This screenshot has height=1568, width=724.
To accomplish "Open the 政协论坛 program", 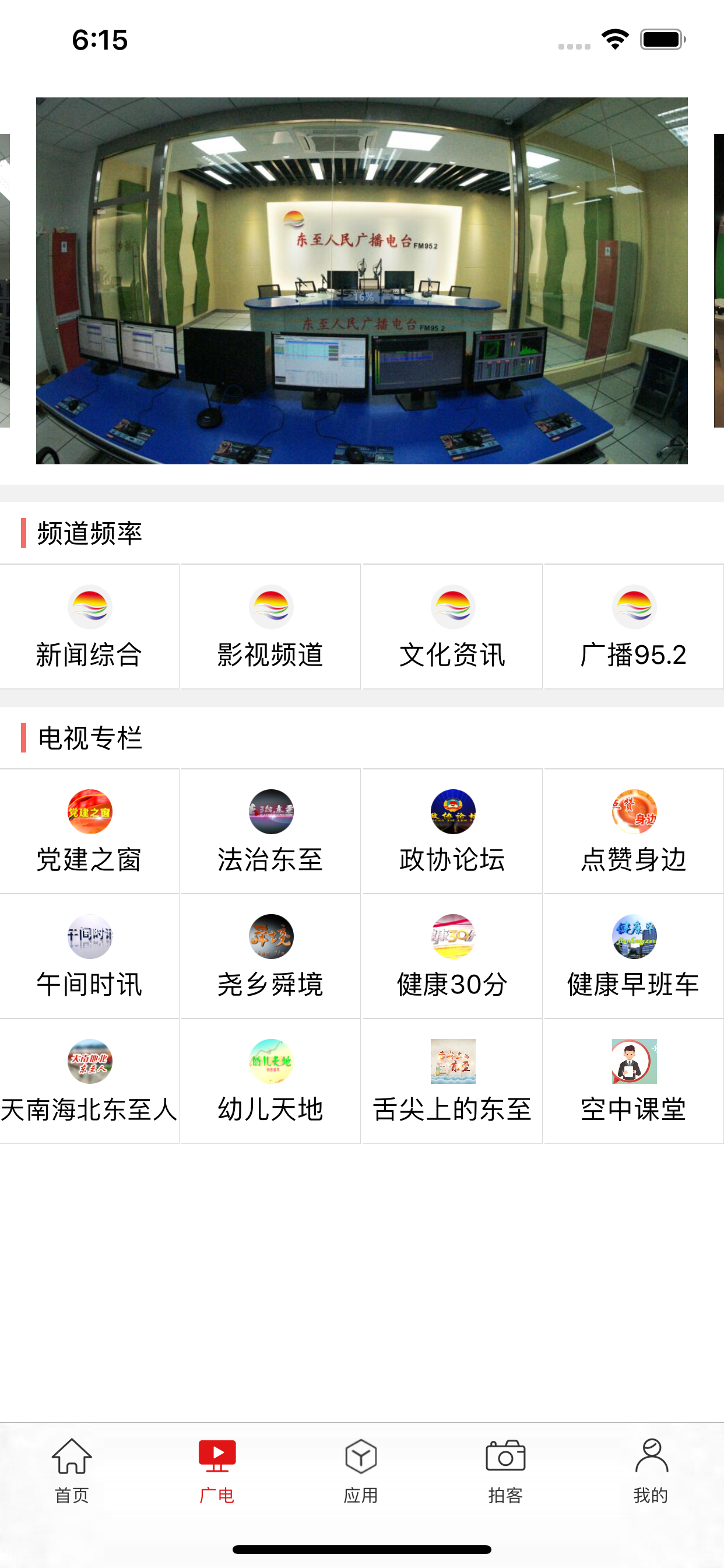I will (x=452, y=831).
